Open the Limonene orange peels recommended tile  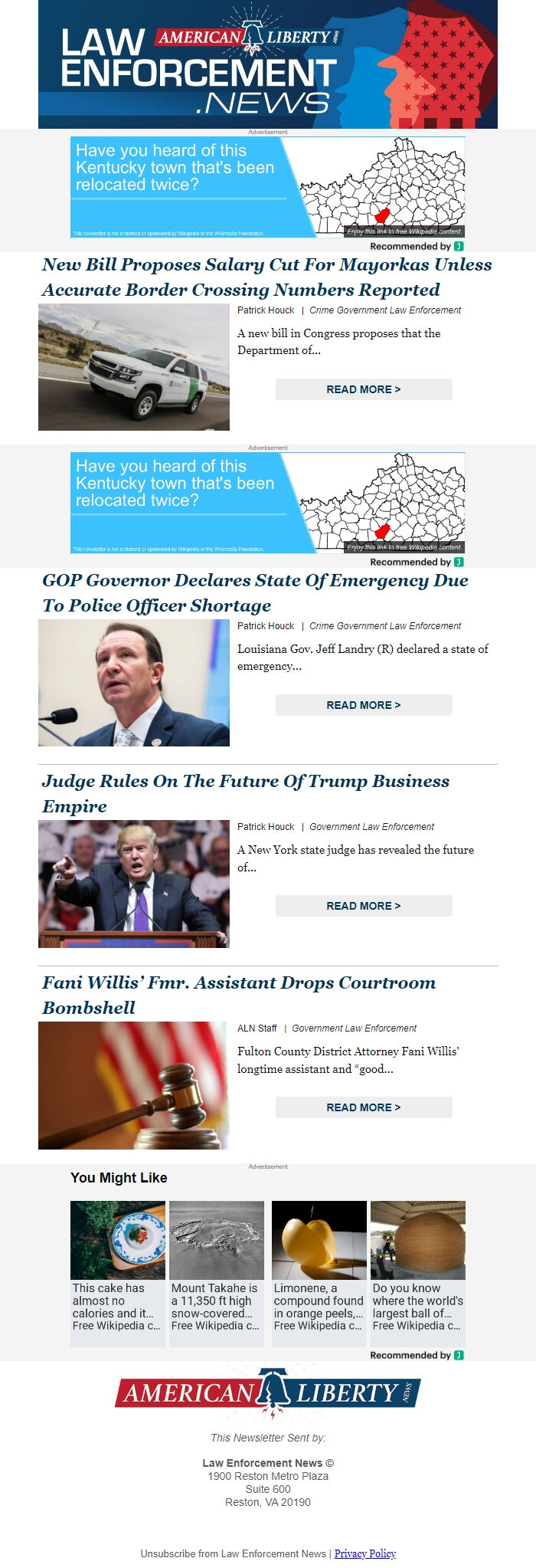point(319,1266)
